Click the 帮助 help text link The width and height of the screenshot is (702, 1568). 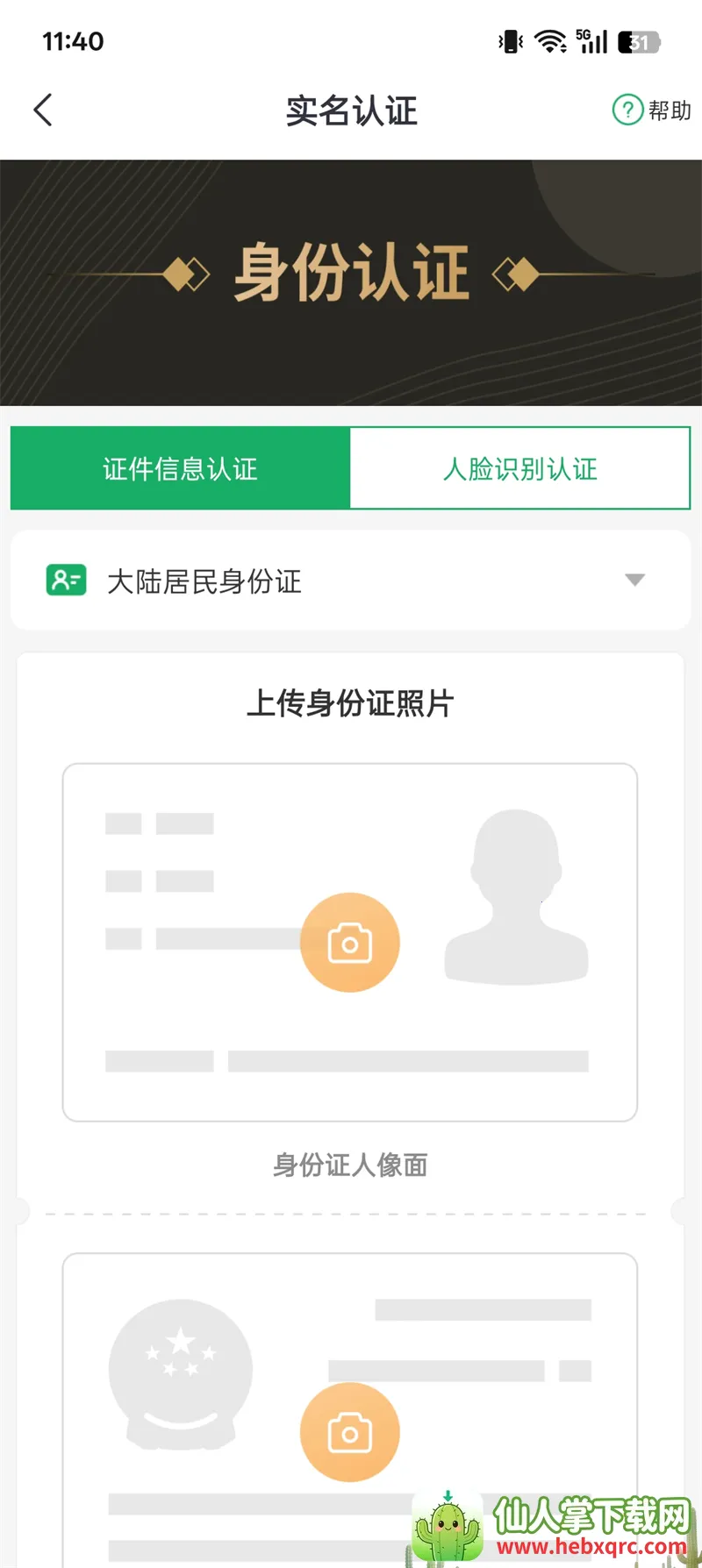[x=670, y=110]
